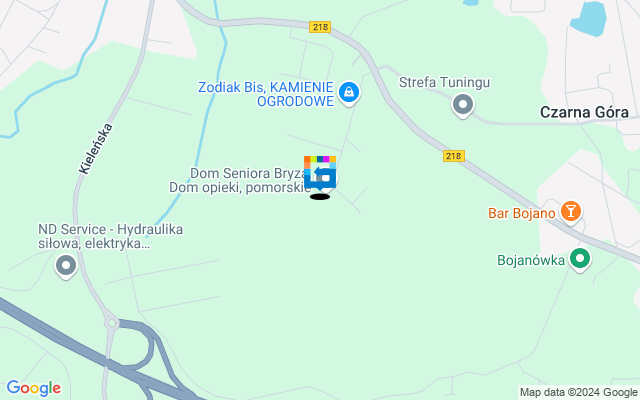Select the Strefa Tuningu map pin

(463, 104)
